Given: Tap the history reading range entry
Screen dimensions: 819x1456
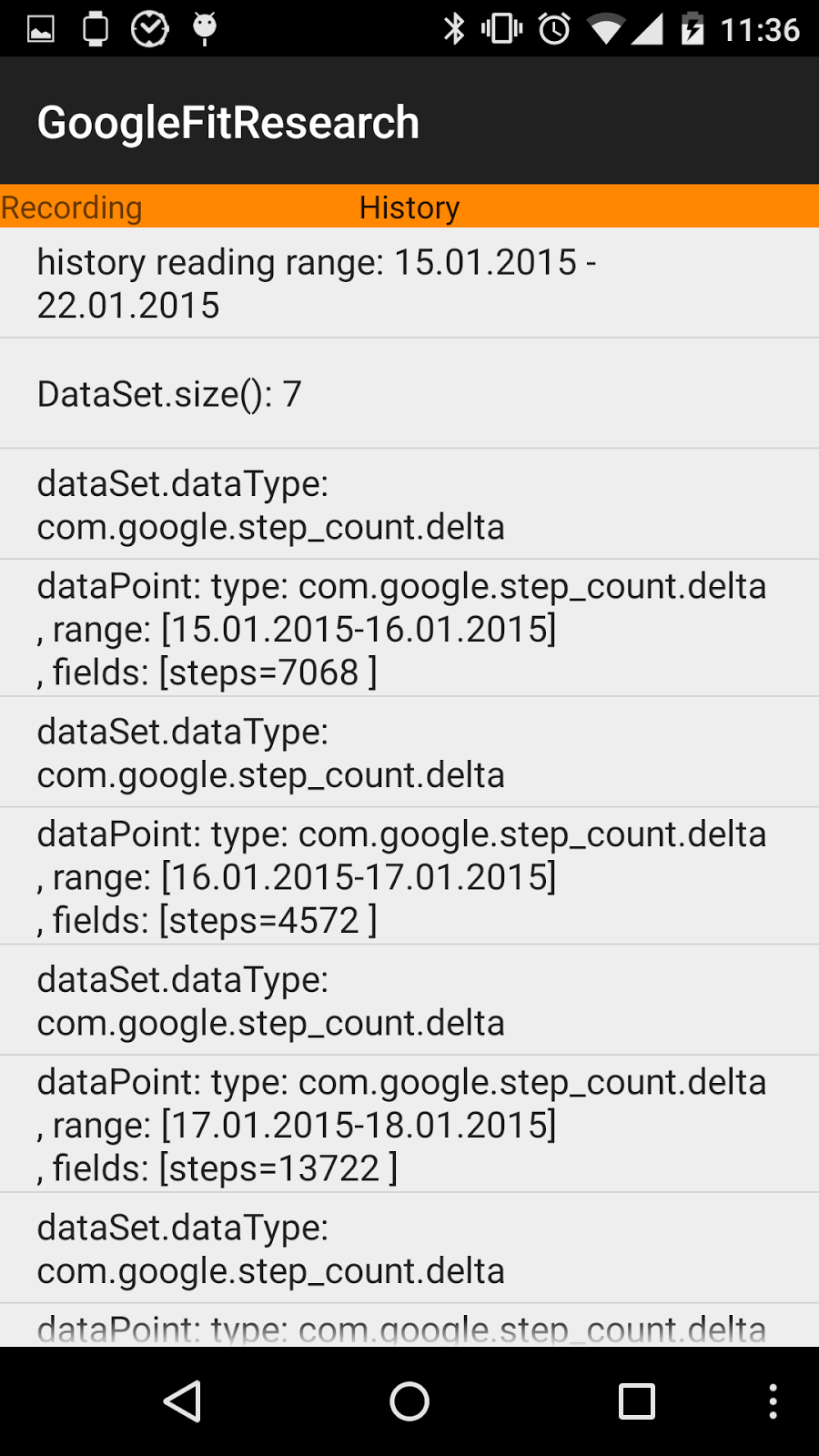Looking at the screenshot, I should pyautogui.click(x=409, y=282).
